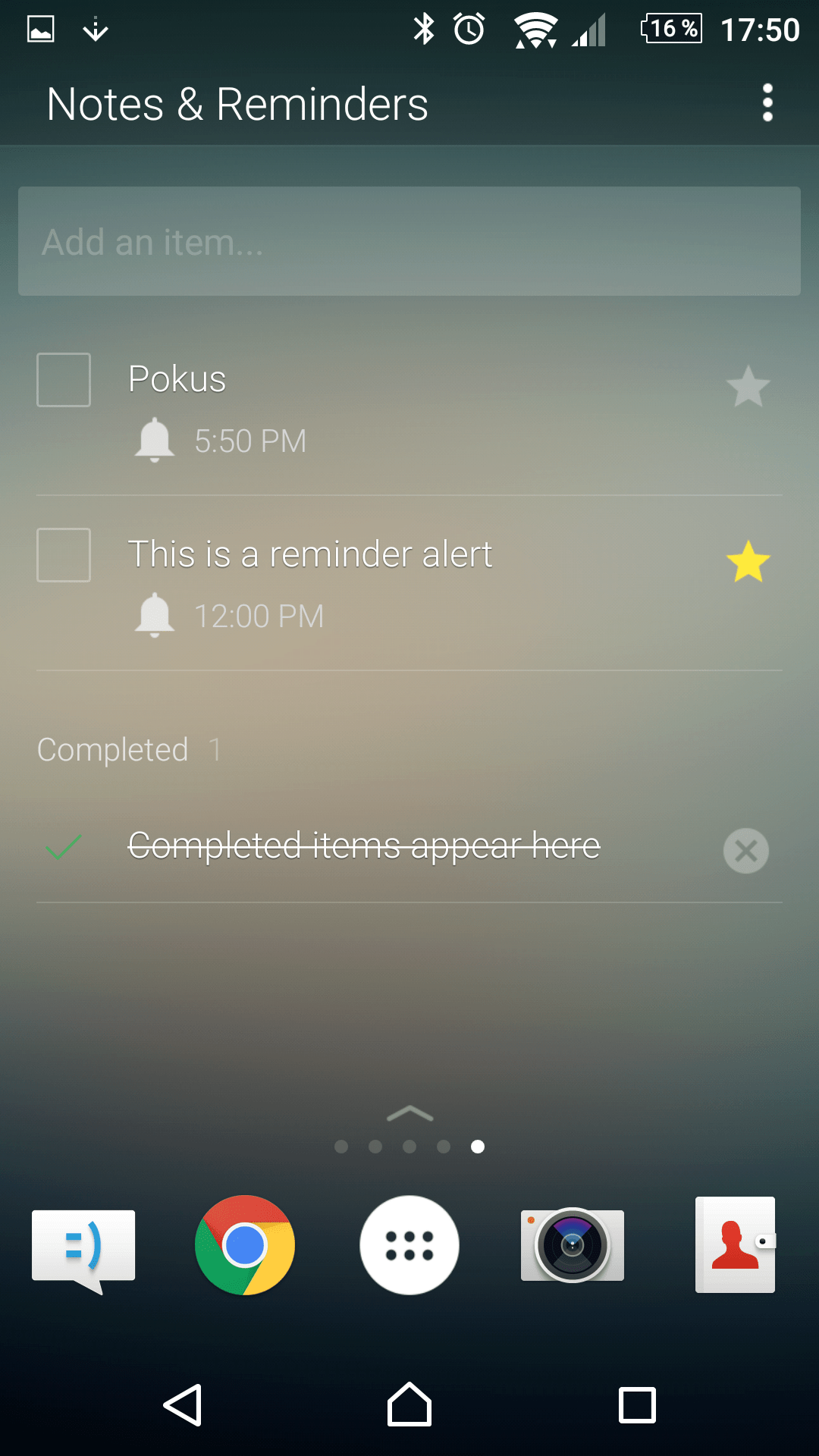The image size is (819, 1456).
Task: Delete 'Completed items appear here' entry
Action: 746,850
